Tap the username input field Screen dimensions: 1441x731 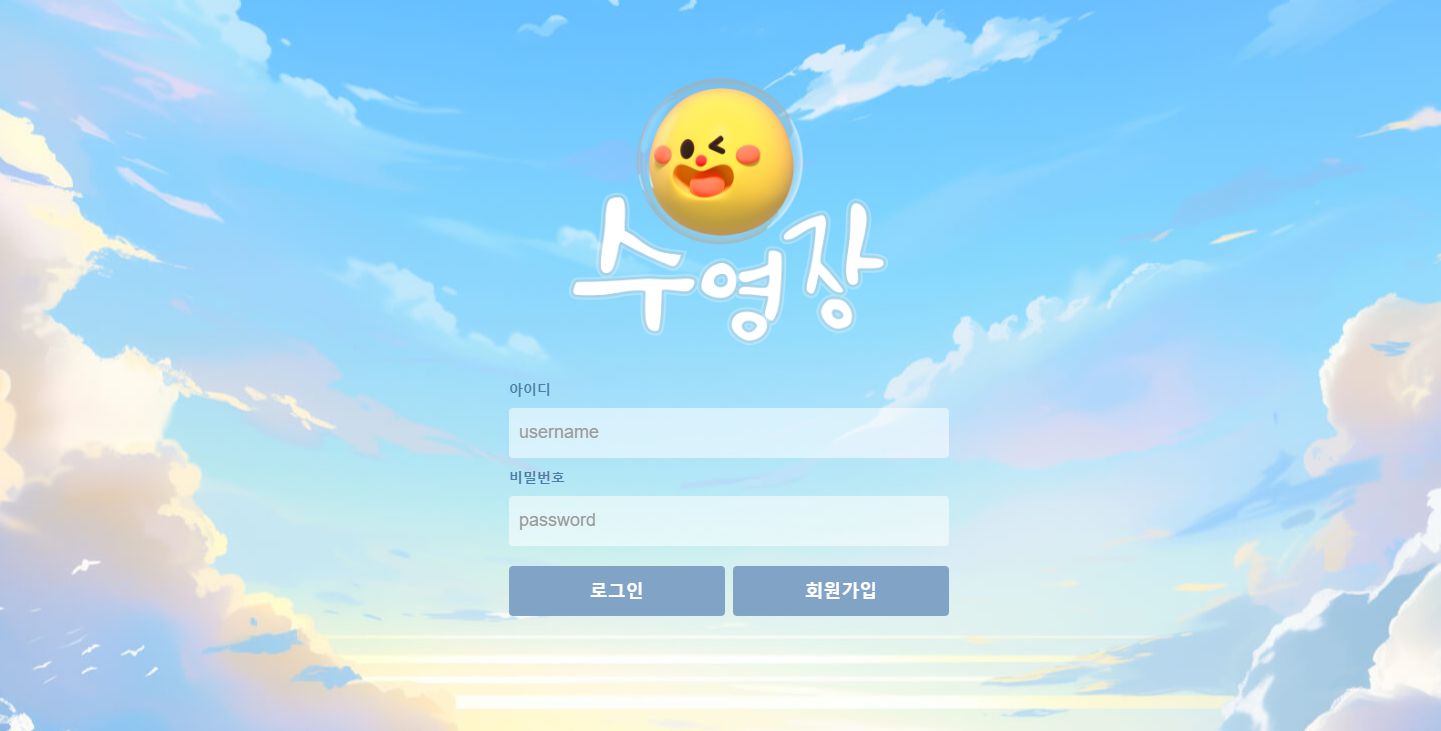[x=728, y=433]
